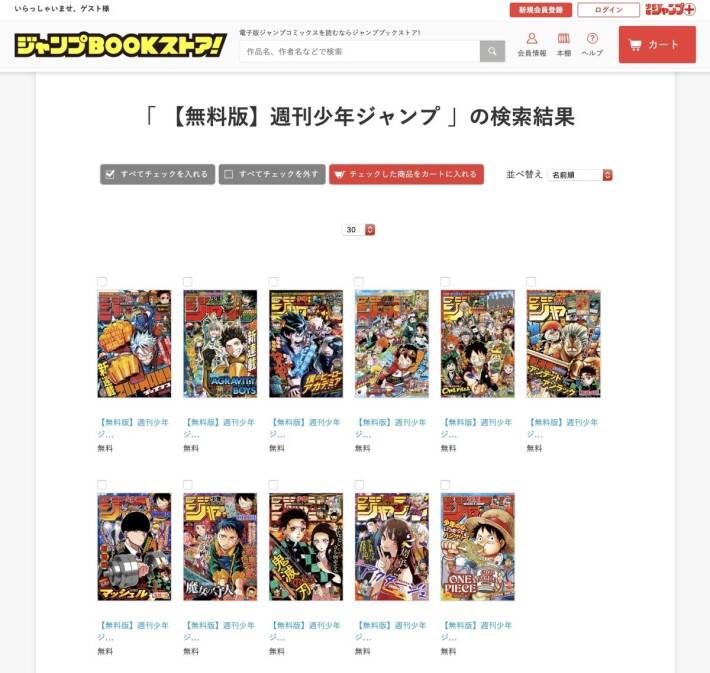Tap the 新規会員登録 button
This screenshot has height=673, width=710.
point(540,10)
